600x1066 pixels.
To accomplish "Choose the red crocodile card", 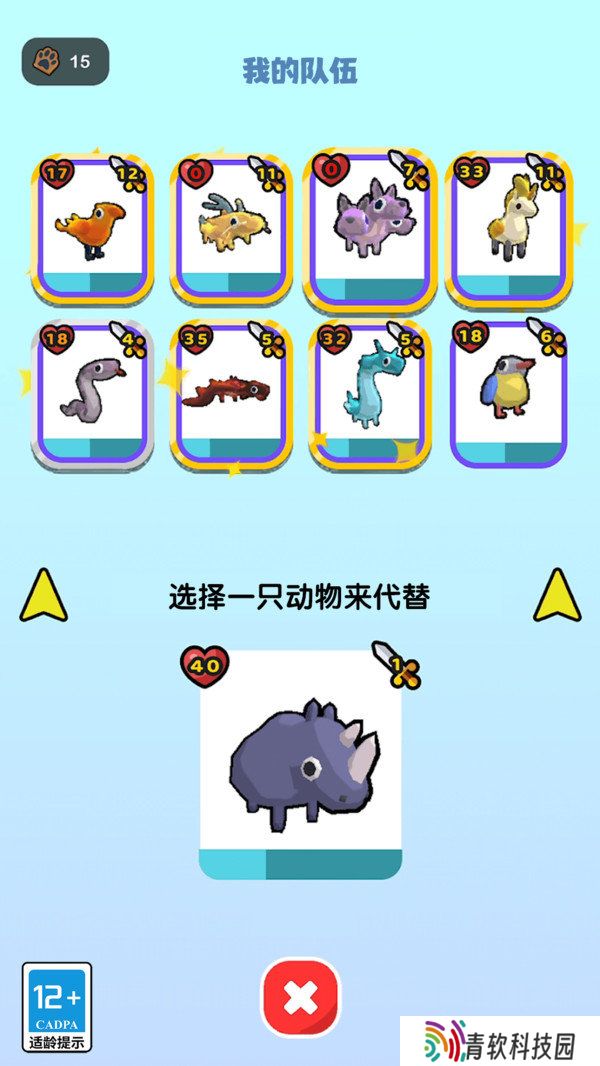I will [x=231, y=394].
